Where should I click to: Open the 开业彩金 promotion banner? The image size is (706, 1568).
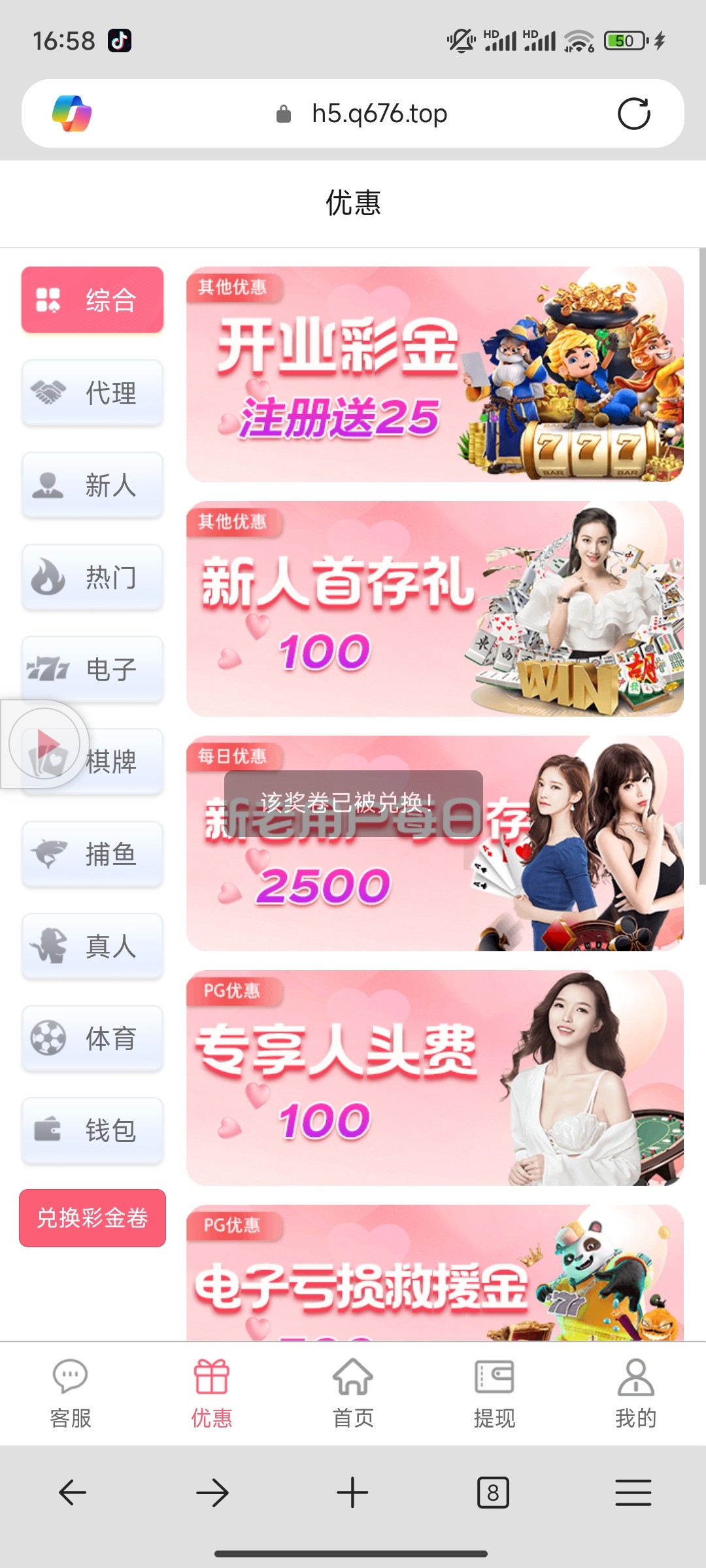click(x=435, y=374)
